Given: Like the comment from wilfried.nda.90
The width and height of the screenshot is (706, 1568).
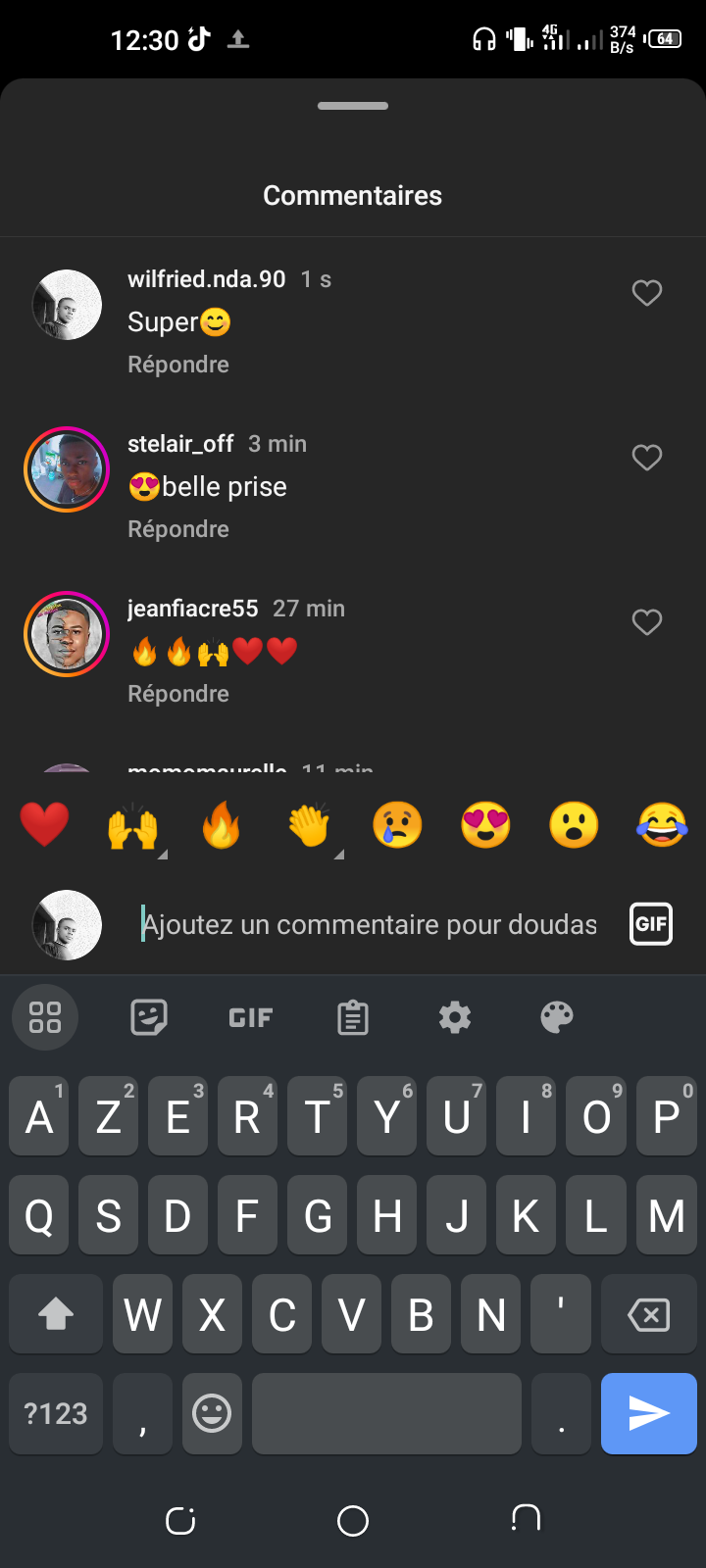Looking at the screenshot, I should click(646, 293).
